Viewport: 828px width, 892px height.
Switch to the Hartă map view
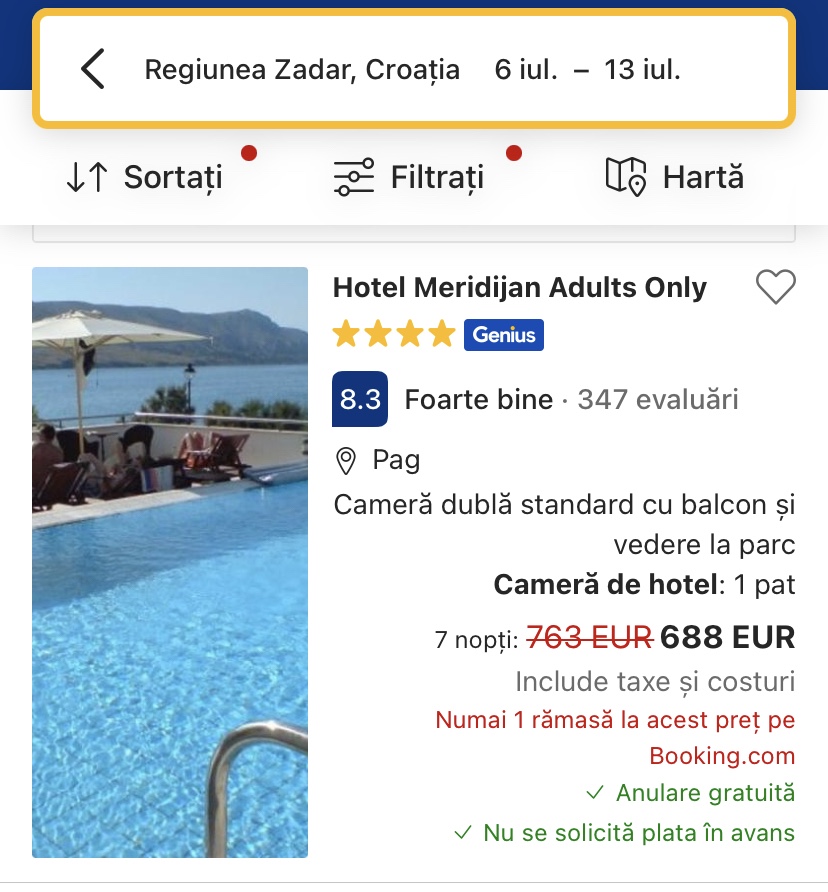[x=675, y=178]
